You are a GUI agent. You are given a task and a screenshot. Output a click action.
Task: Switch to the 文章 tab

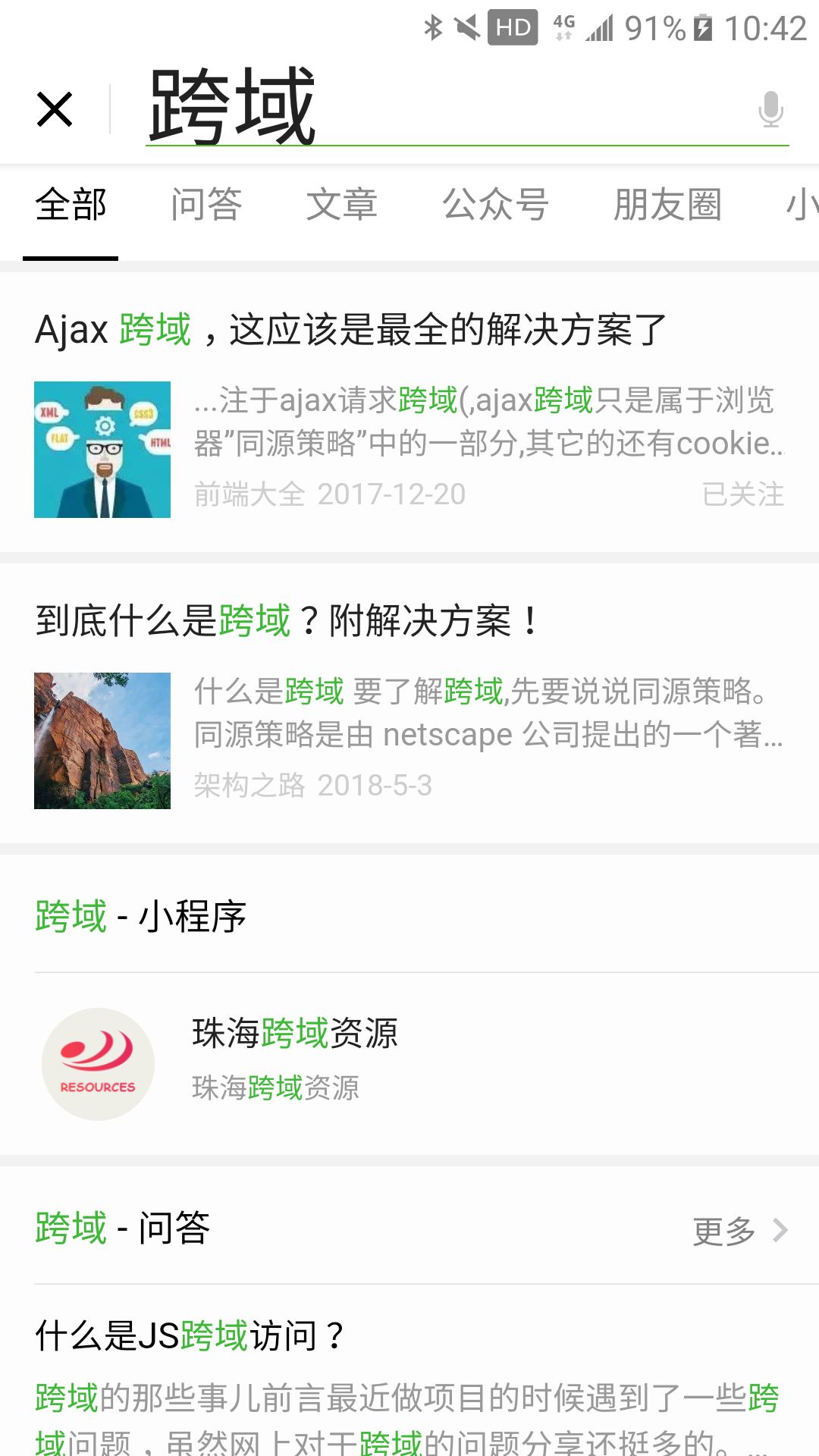coord(342,206)
